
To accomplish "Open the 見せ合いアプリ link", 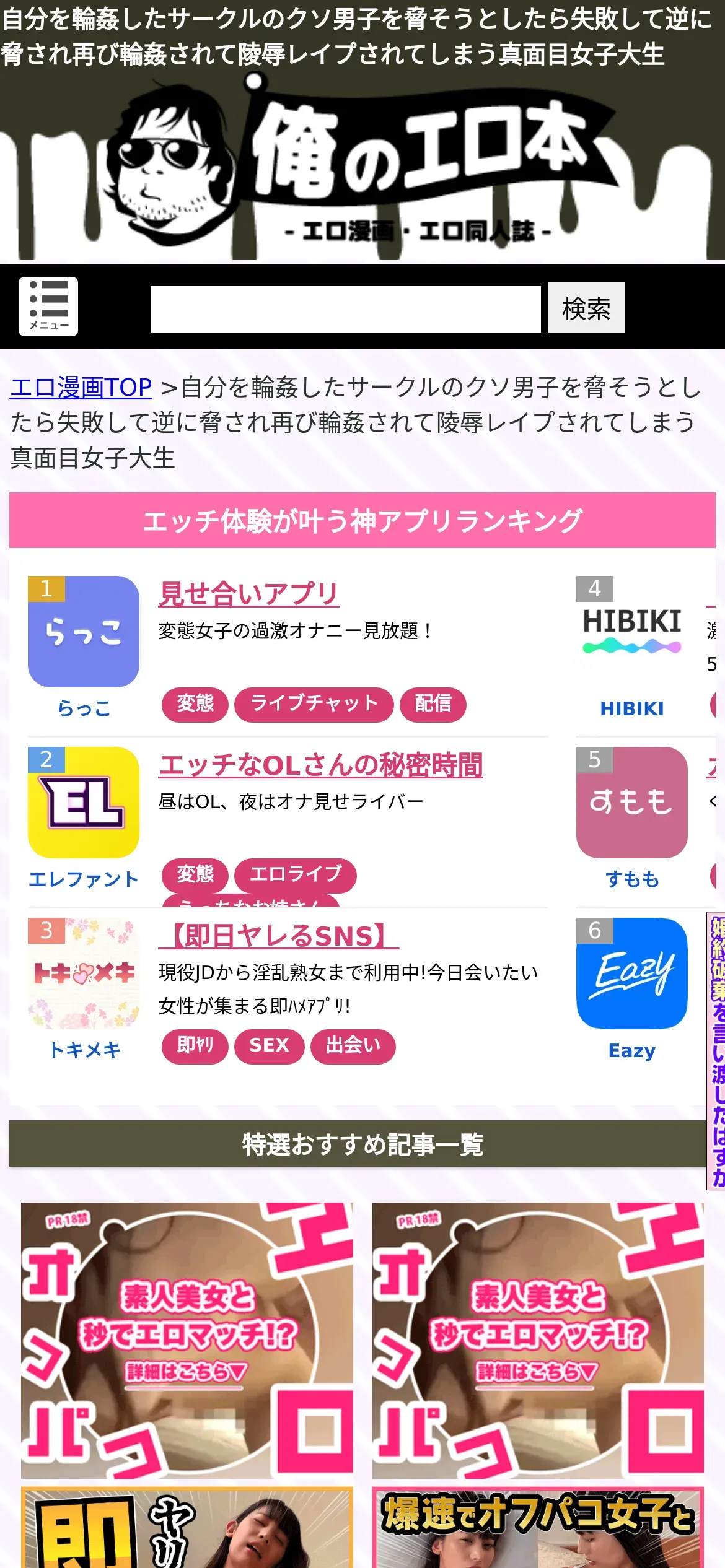I will click(248, 594).
